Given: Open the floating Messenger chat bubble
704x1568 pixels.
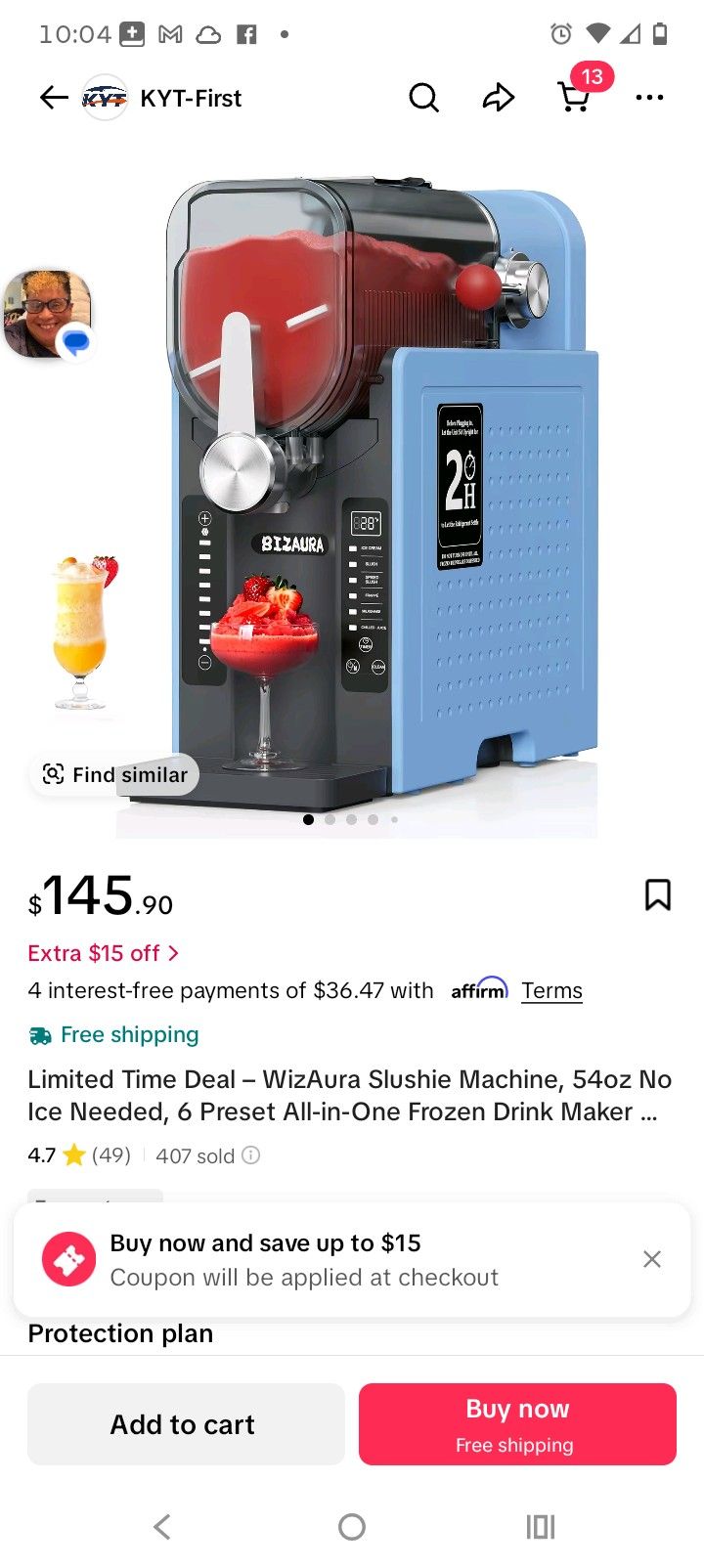Looking at the screenshot, I should click(49, 313).
